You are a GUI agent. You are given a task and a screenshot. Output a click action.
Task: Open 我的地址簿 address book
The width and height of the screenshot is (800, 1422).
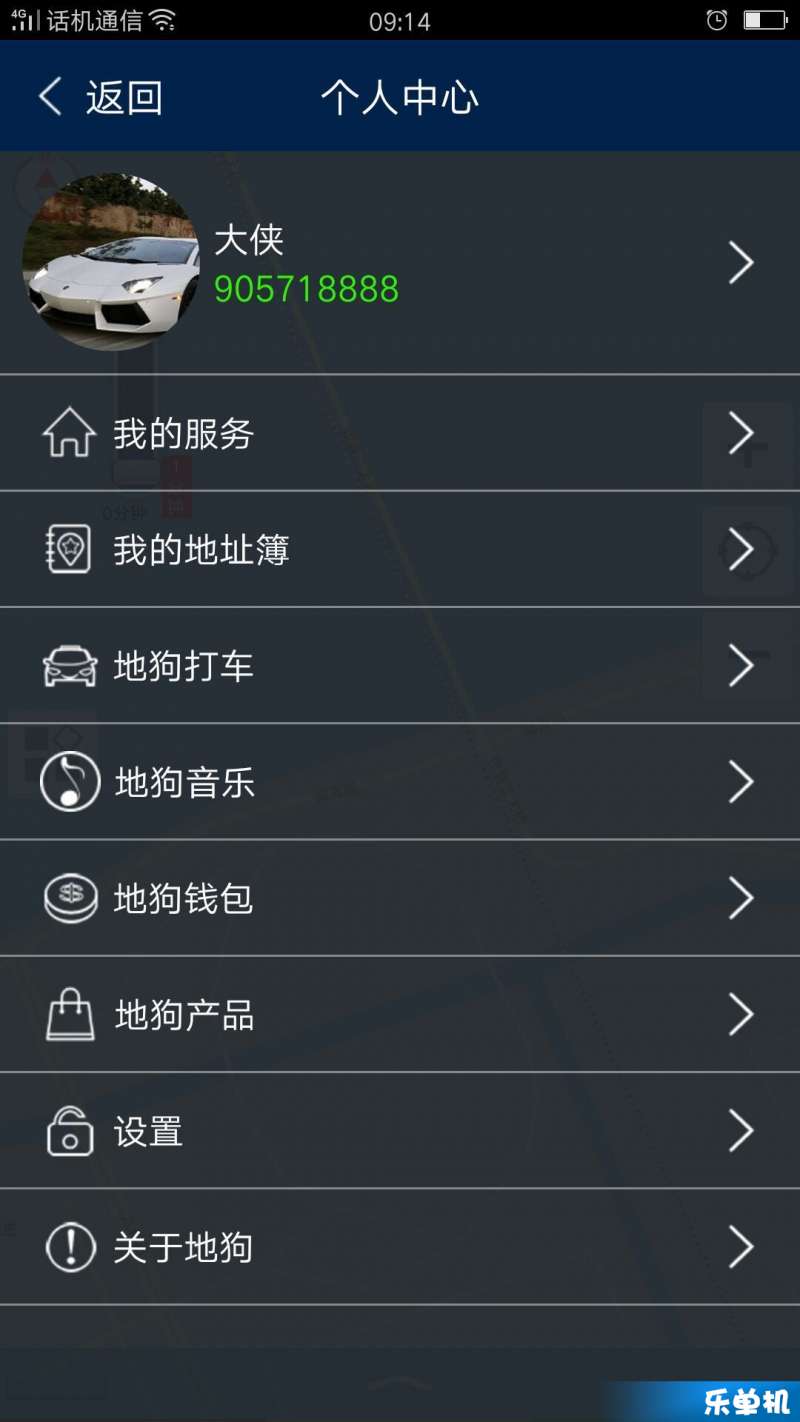click(400, 549)
